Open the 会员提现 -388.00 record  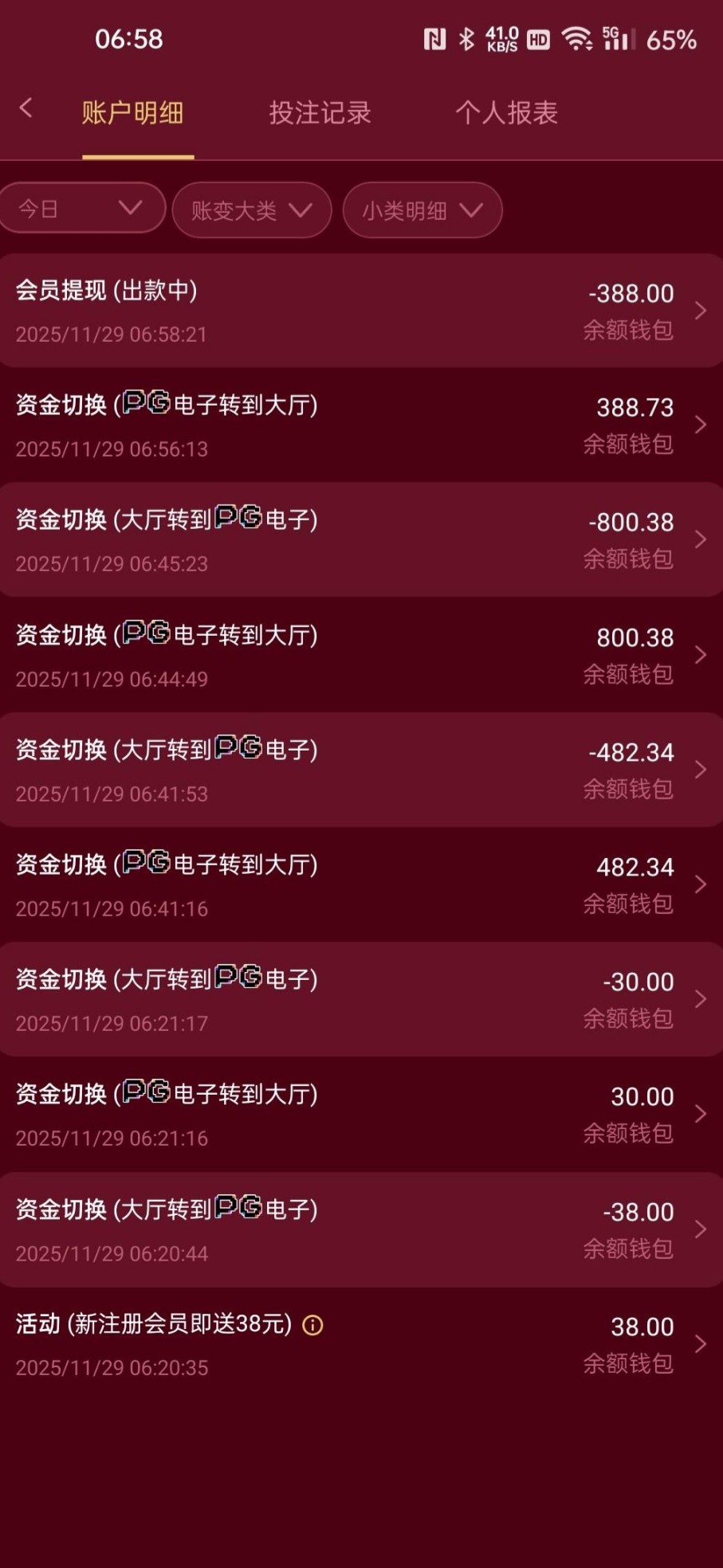point(361,311)
